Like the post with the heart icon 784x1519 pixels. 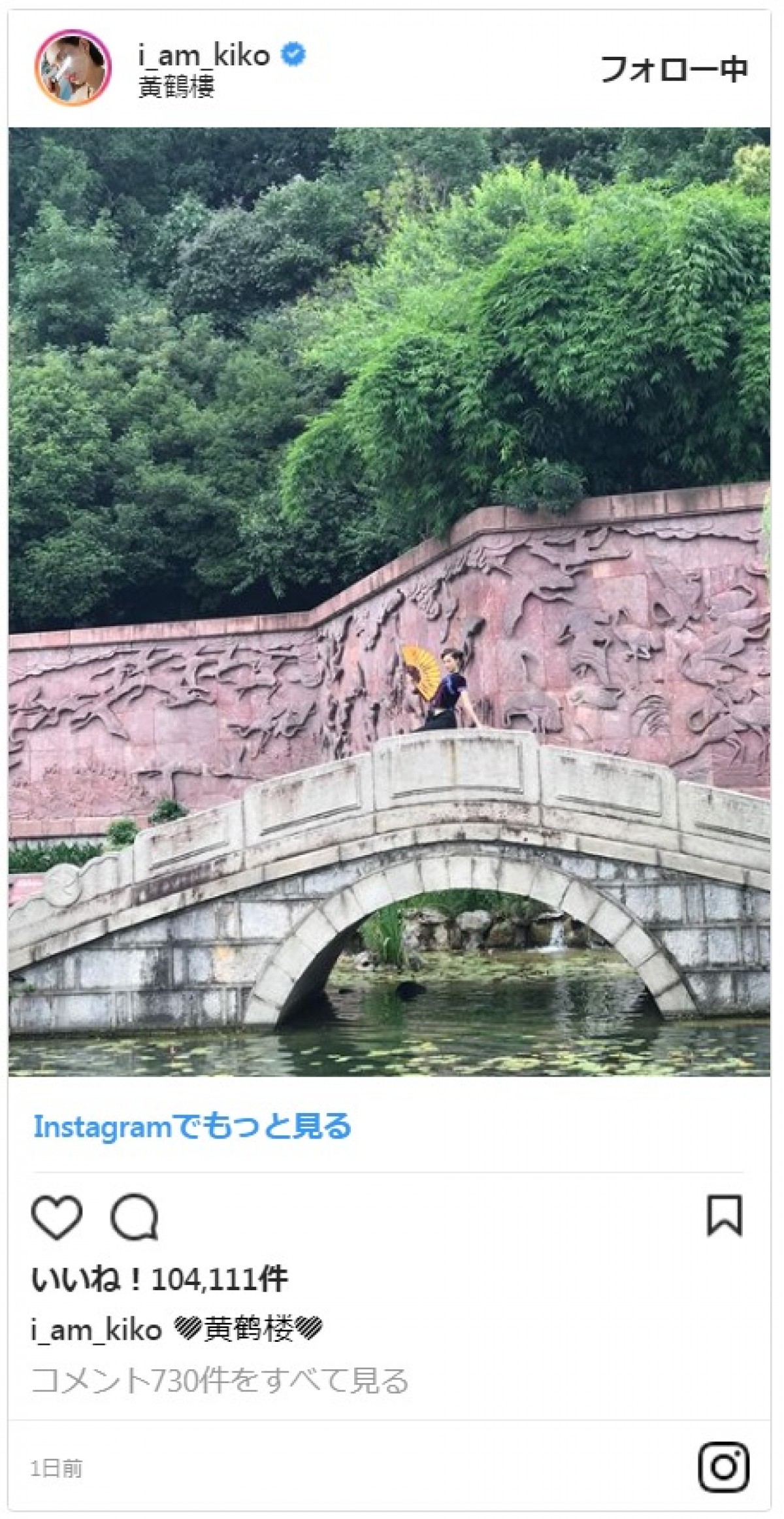point(57,1218)
